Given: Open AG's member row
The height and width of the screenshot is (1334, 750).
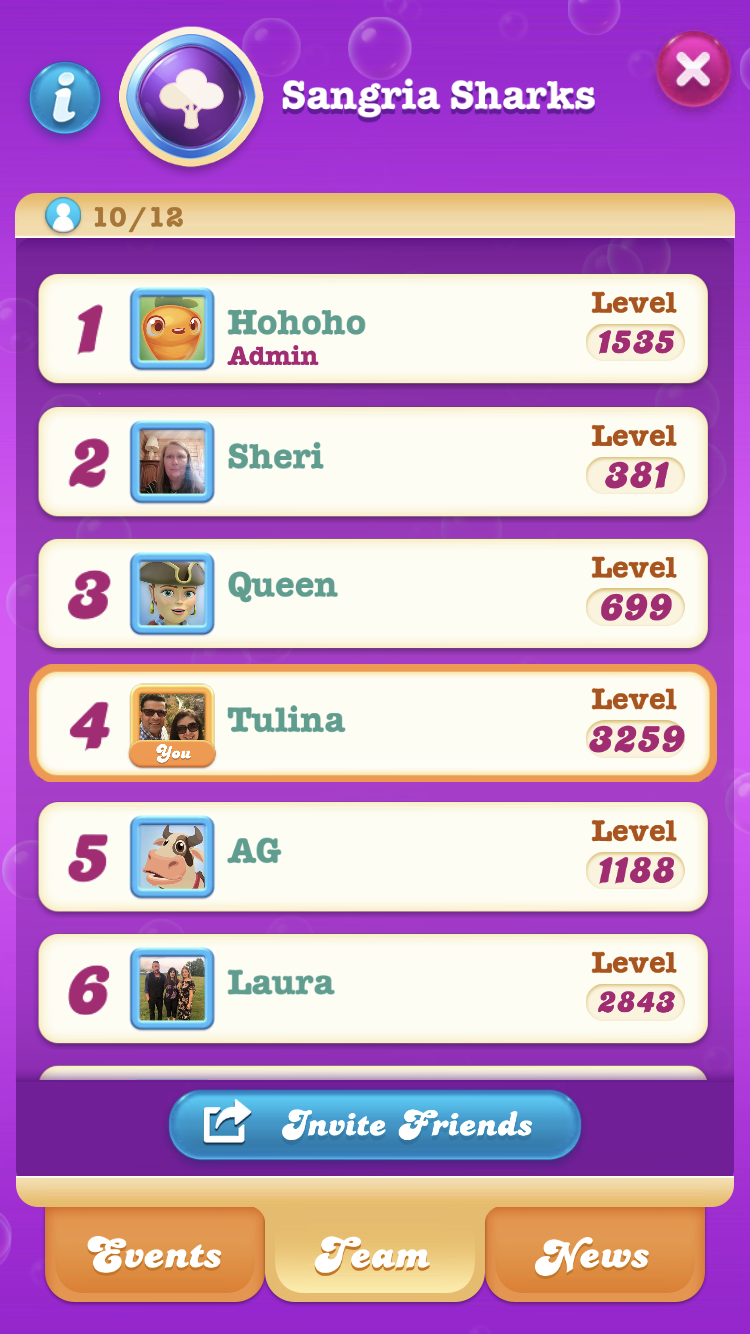Looking at the screenshot, I should click(x=372, y=856).
